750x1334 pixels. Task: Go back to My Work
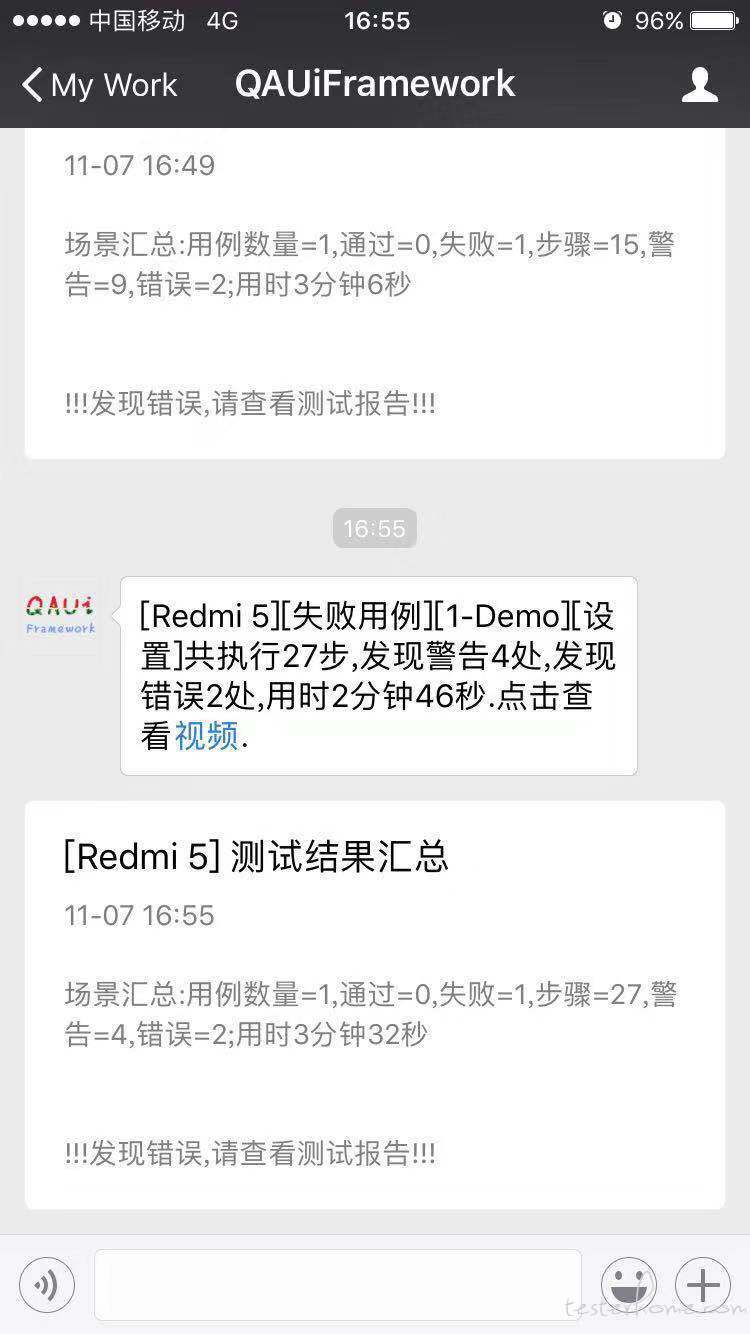coord(100,85)
